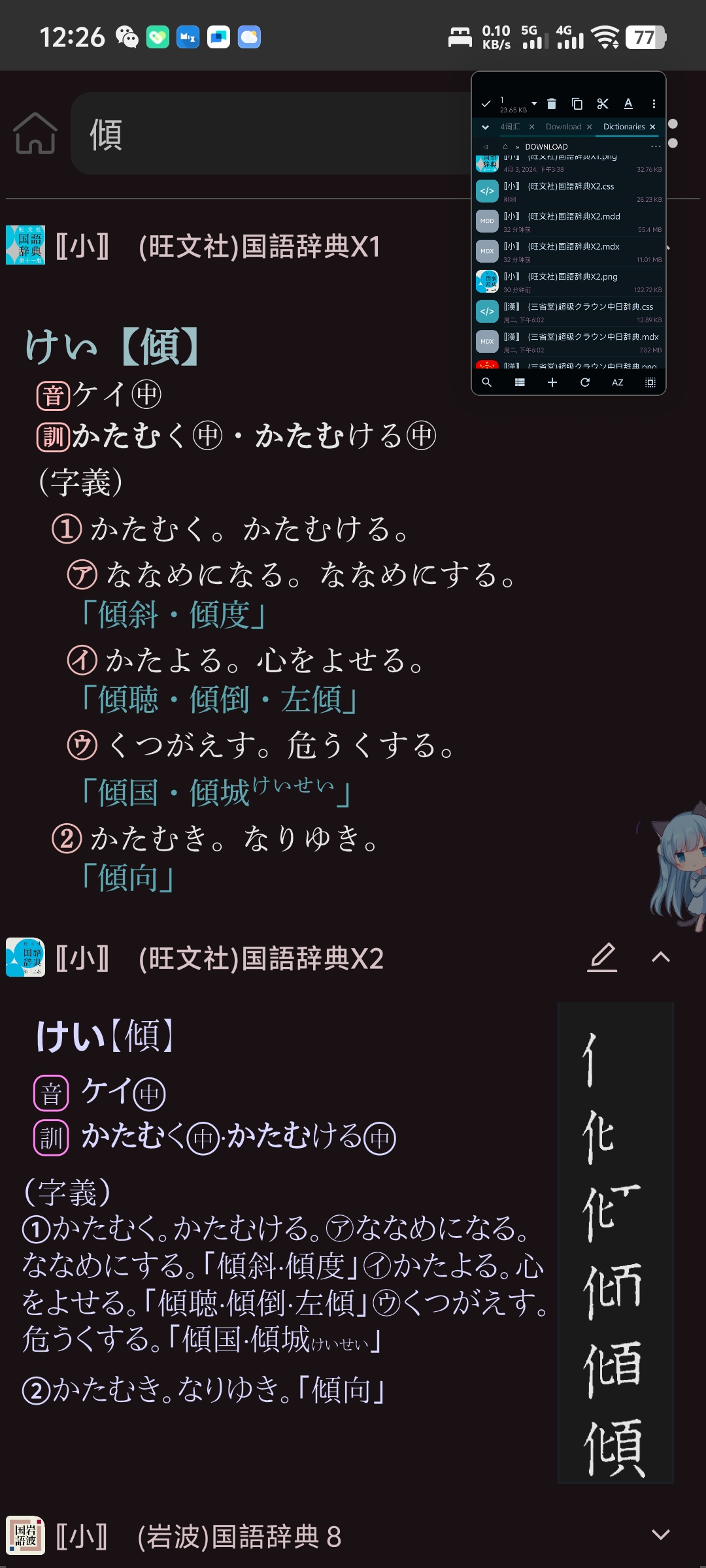
Task: Look up the word 傾向
Action: tap(128, 877)
